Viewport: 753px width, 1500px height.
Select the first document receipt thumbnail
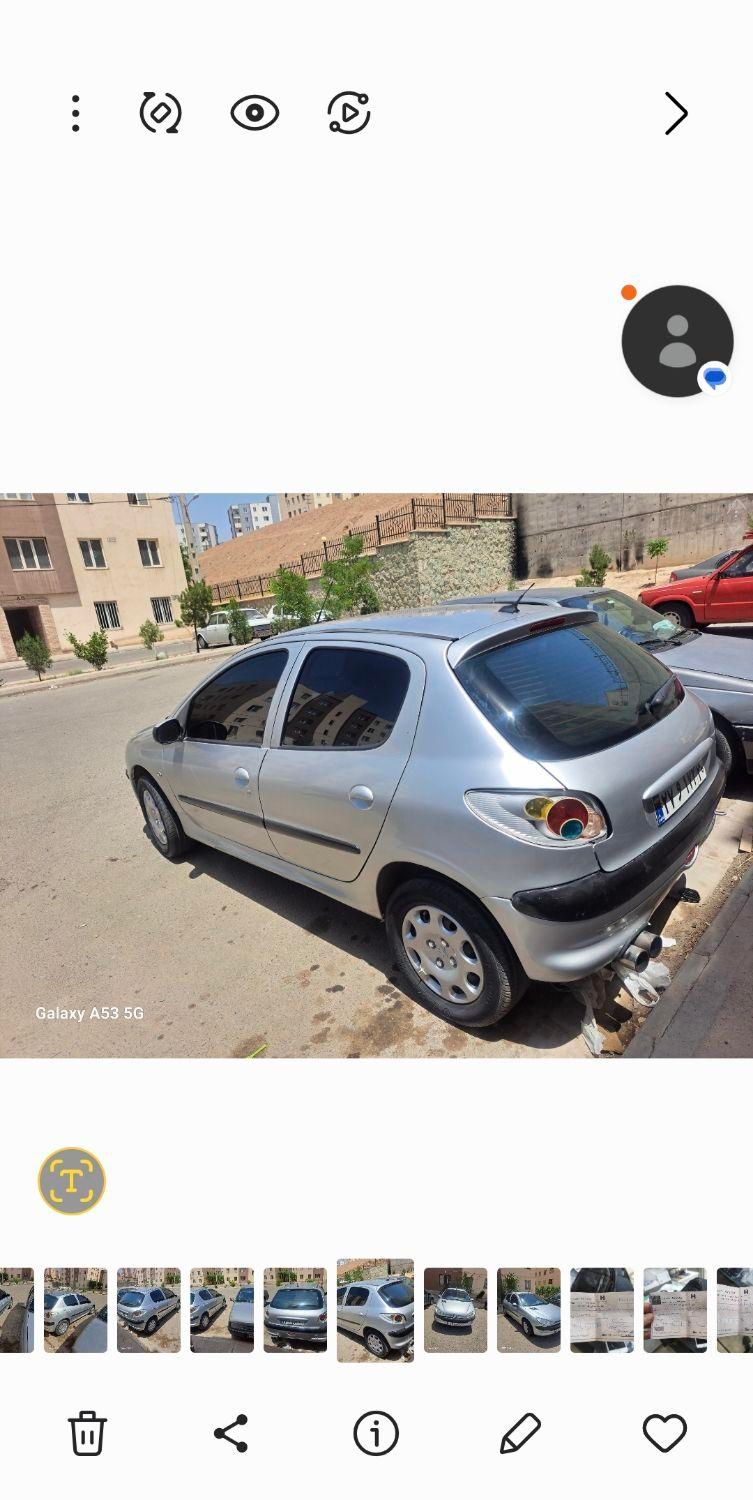(601, 1310)
